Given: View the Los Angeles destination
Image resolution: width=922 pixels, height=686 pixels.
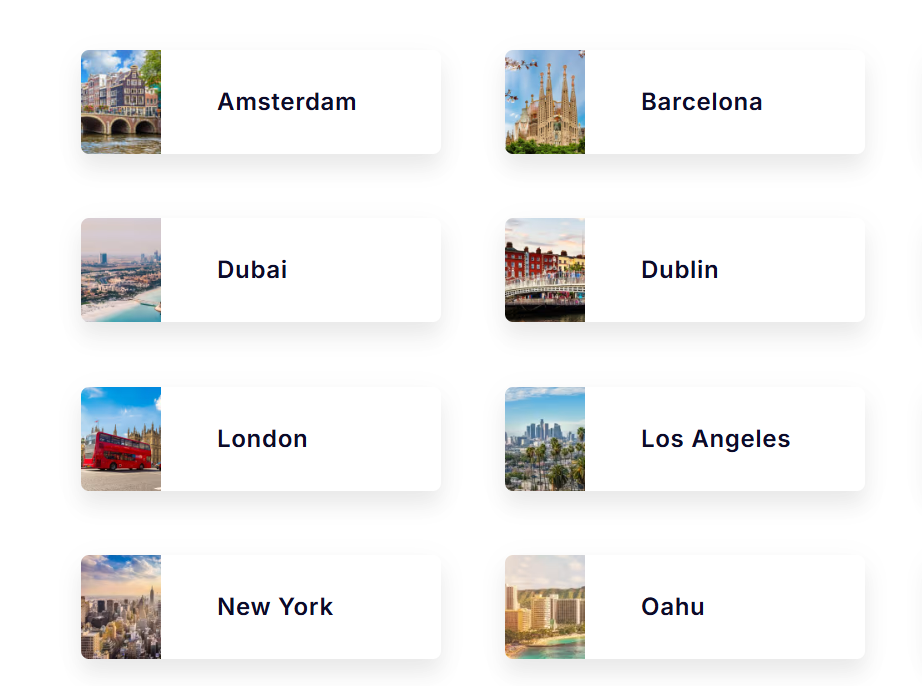Looking at the screenshot, I should [685, 439].
